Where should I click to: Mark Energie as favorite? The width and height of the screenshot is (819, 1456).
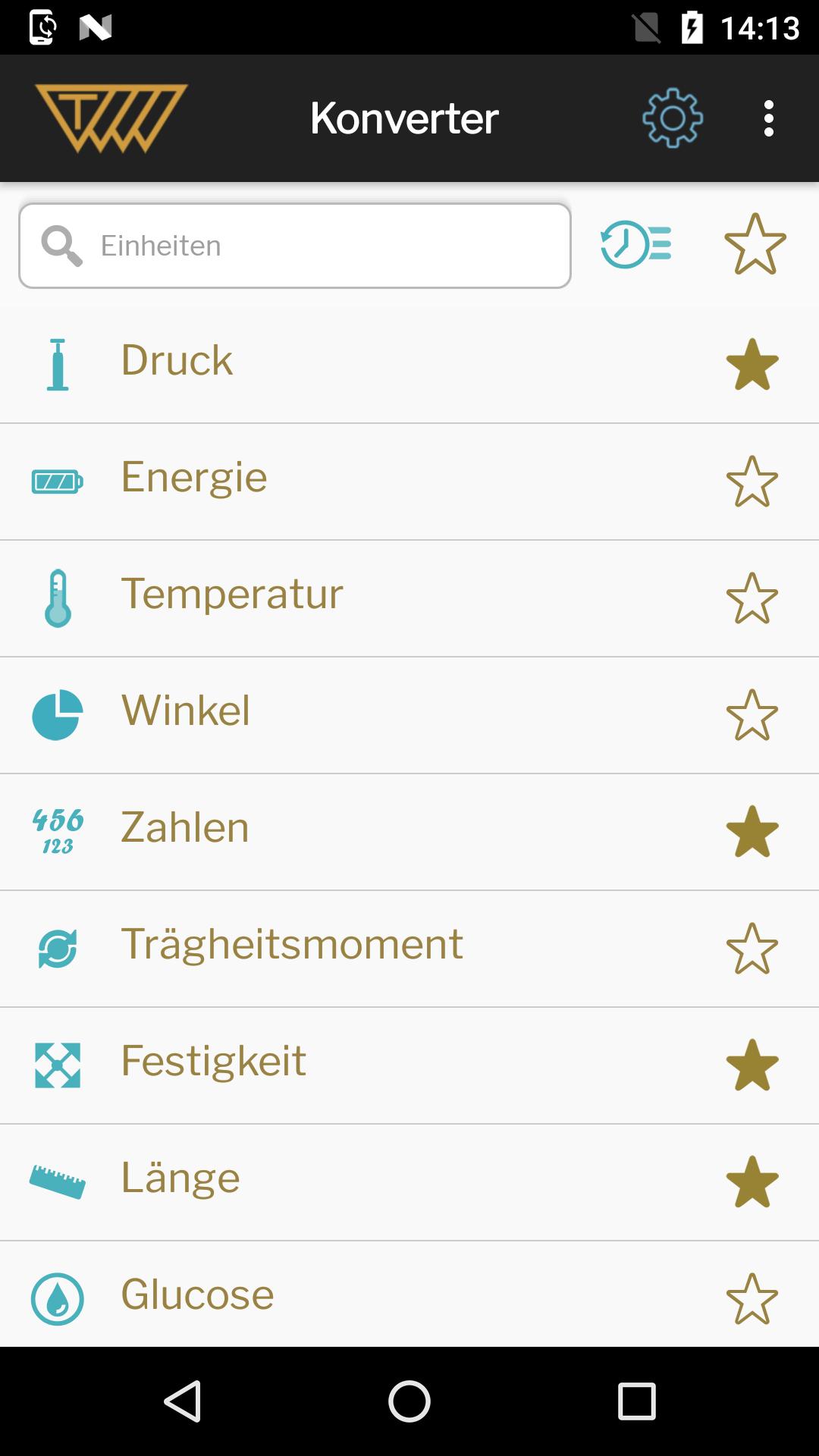[x=752, y=482]
